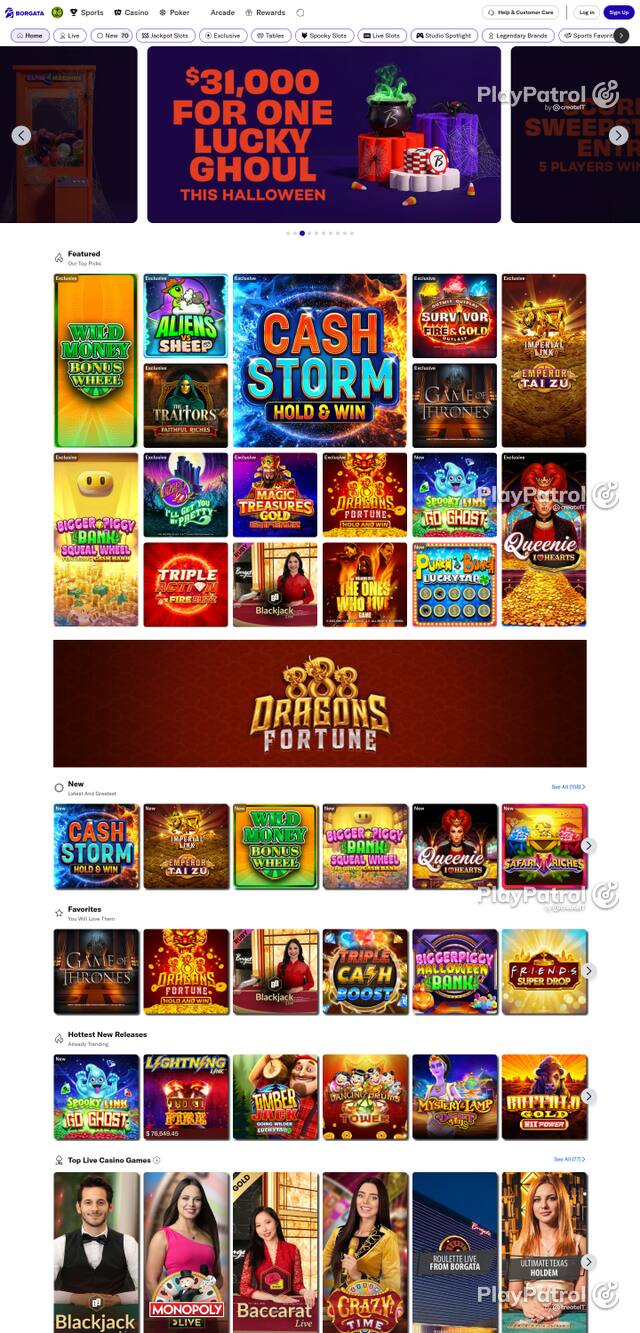This screenshot has height=1333, width=640.
Task: Open the Rewards page
Action: pyautogui.click(x=265, y=13)
